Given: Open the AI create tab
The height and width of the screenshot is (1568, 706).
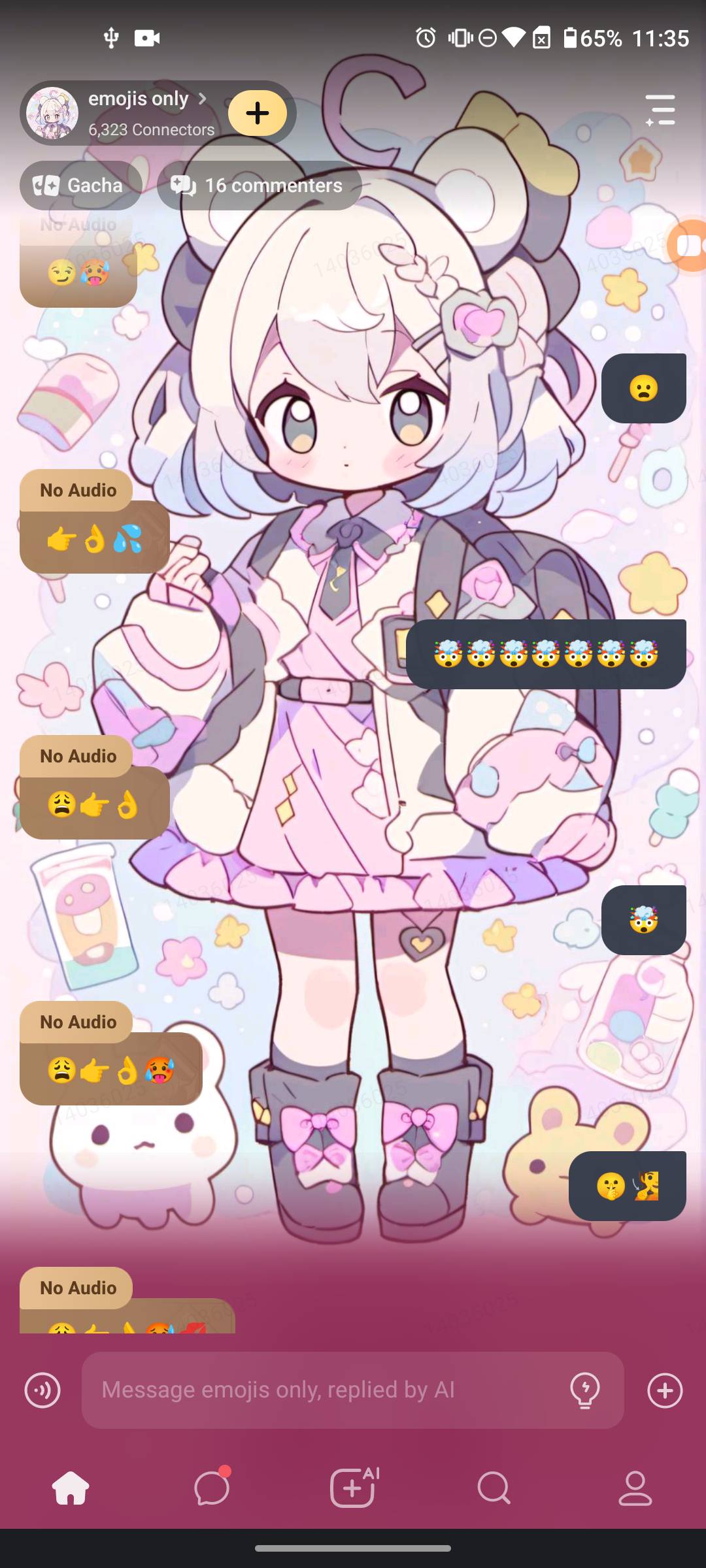Looking at the screenshot, I should [353, 1488].
